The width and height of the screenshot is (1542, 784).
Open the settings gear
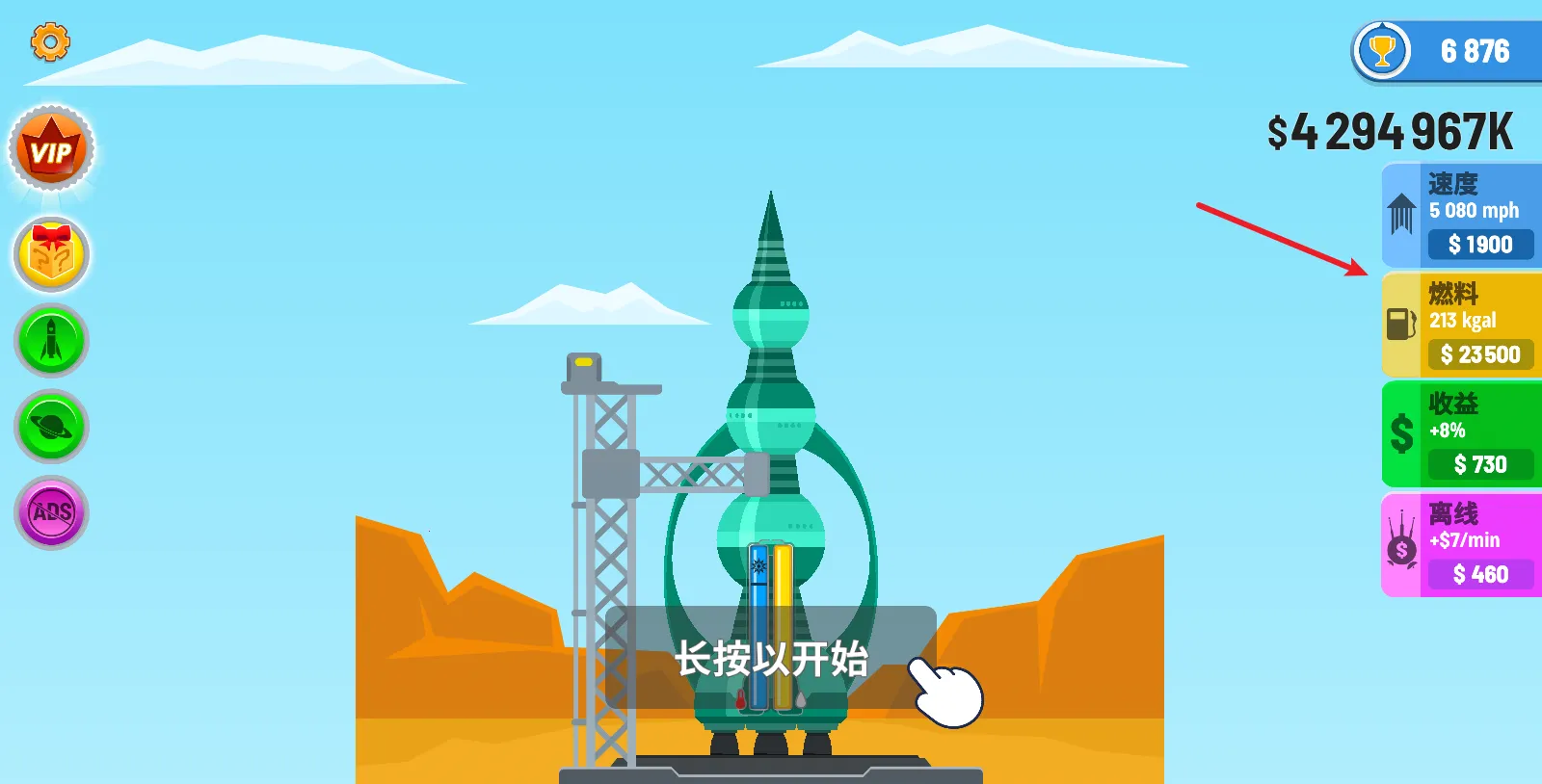(x=50, y=42)
